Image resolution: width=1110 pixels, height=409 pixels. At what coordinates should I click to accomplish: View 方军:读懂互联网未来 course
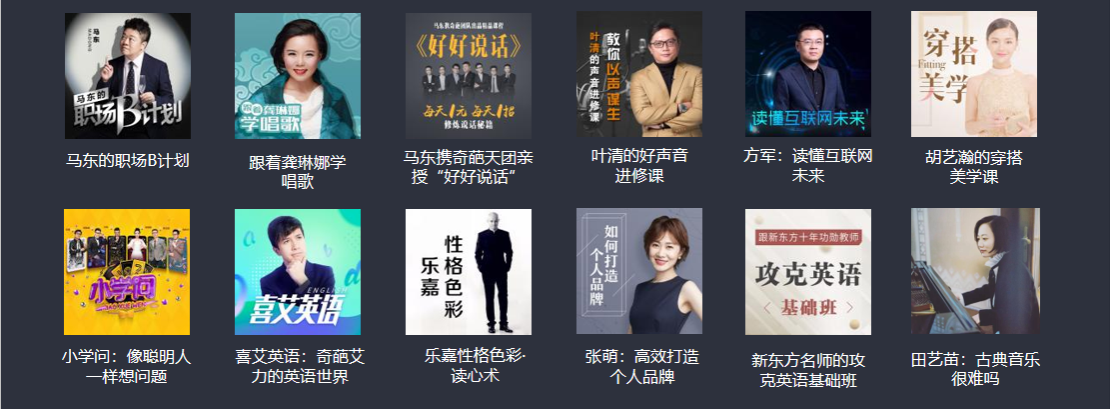click(808, 76)
